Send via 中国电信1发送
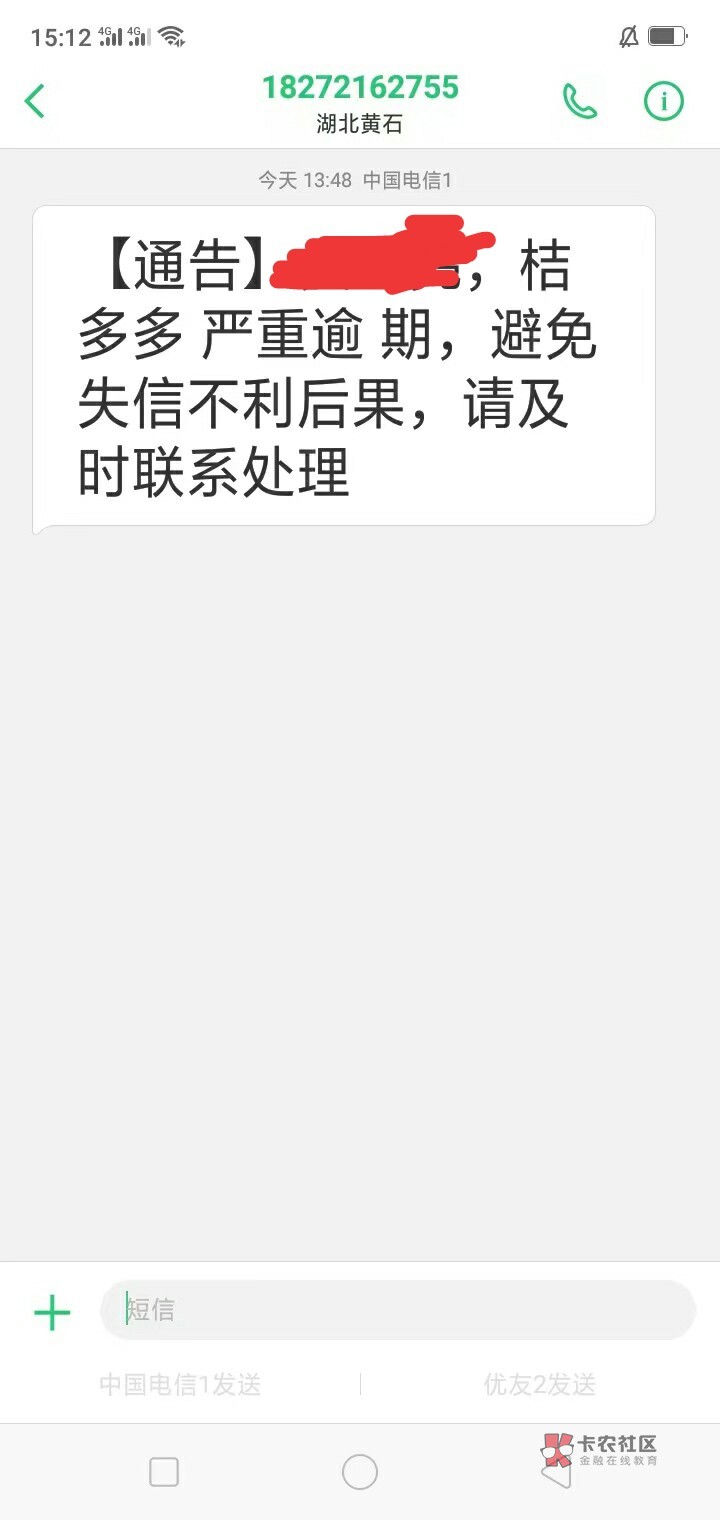 point(180,1385)
